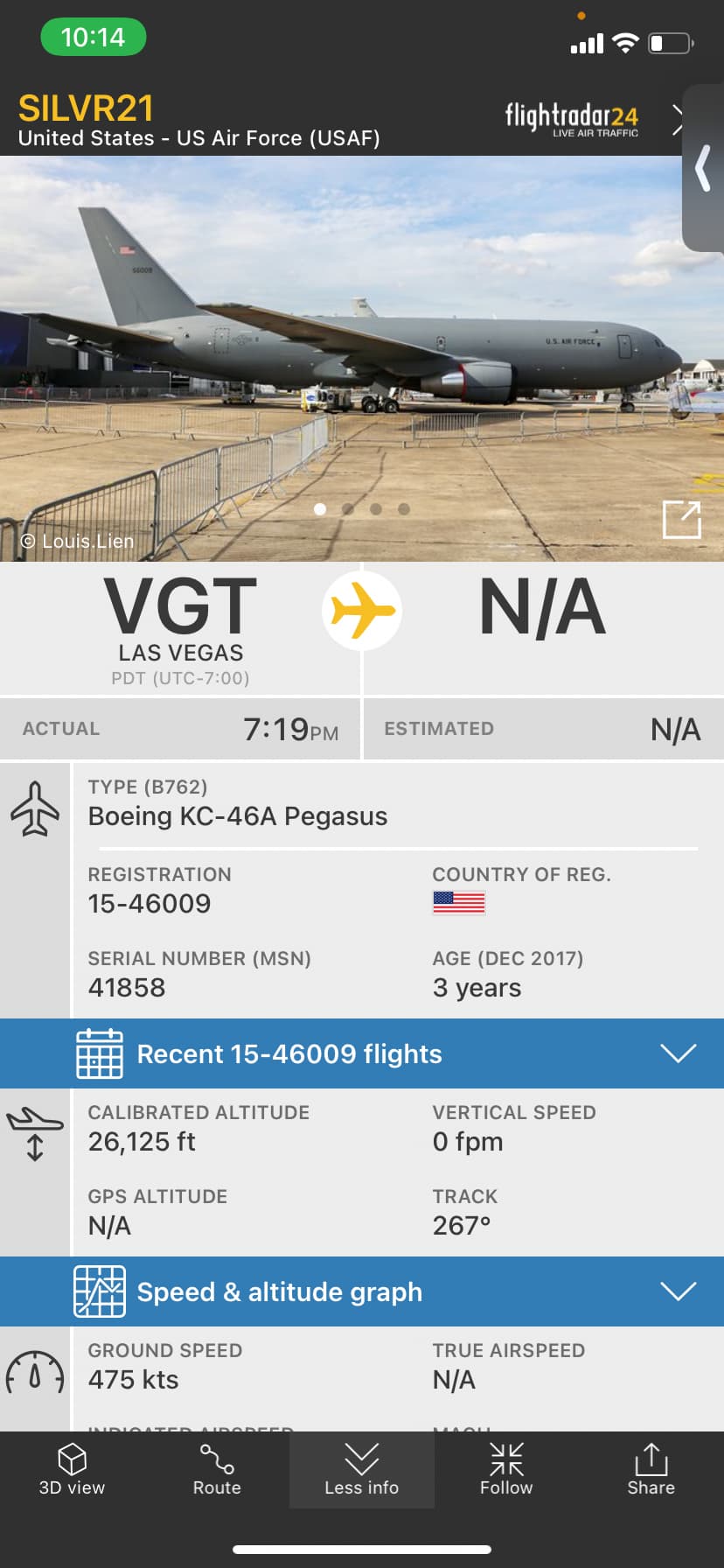This screenshot has height=1568, width=724.
Task: Show the flight route
Action: pyautogui.click(x=217, y=1470)
